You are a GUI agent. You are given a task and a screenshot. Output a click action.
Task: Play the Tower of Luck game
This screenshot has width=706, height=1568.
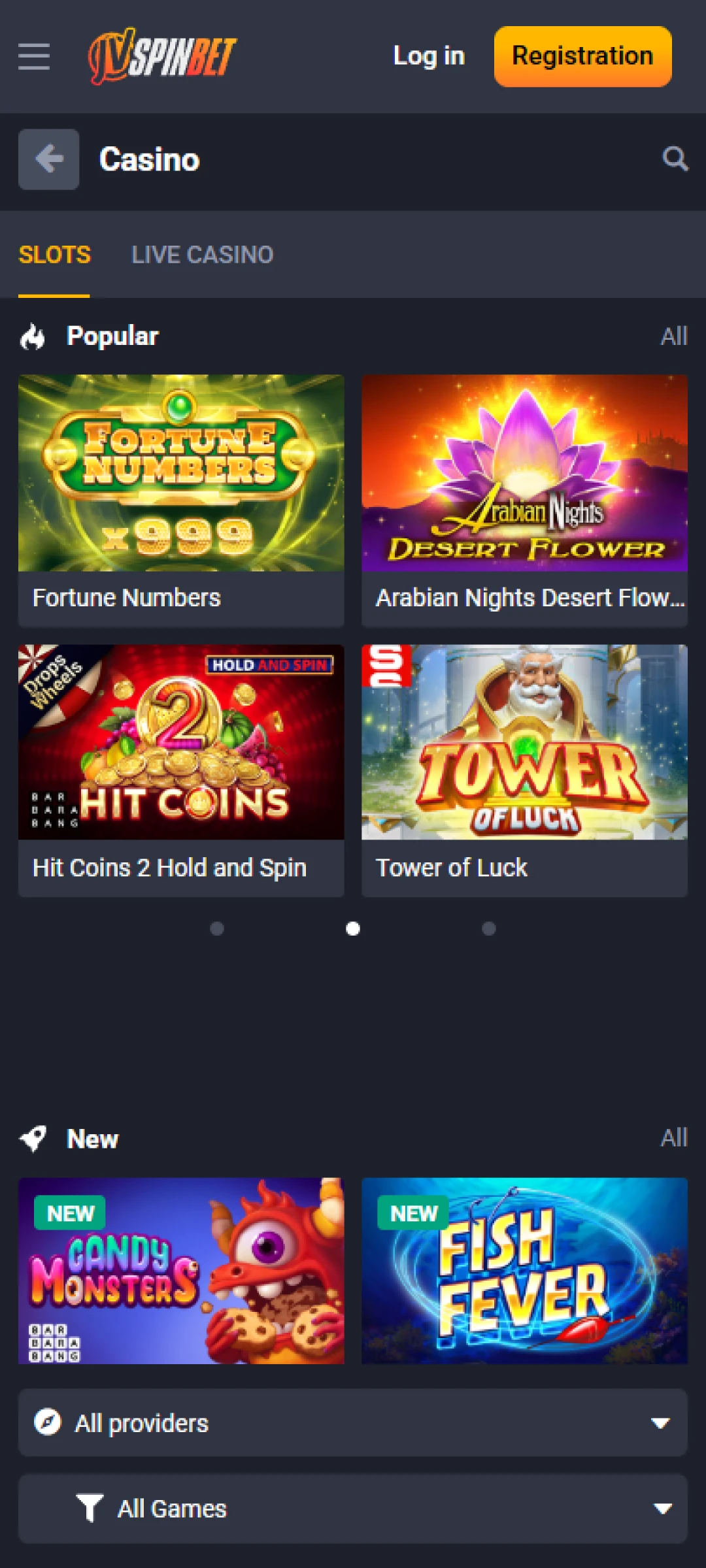524,770
